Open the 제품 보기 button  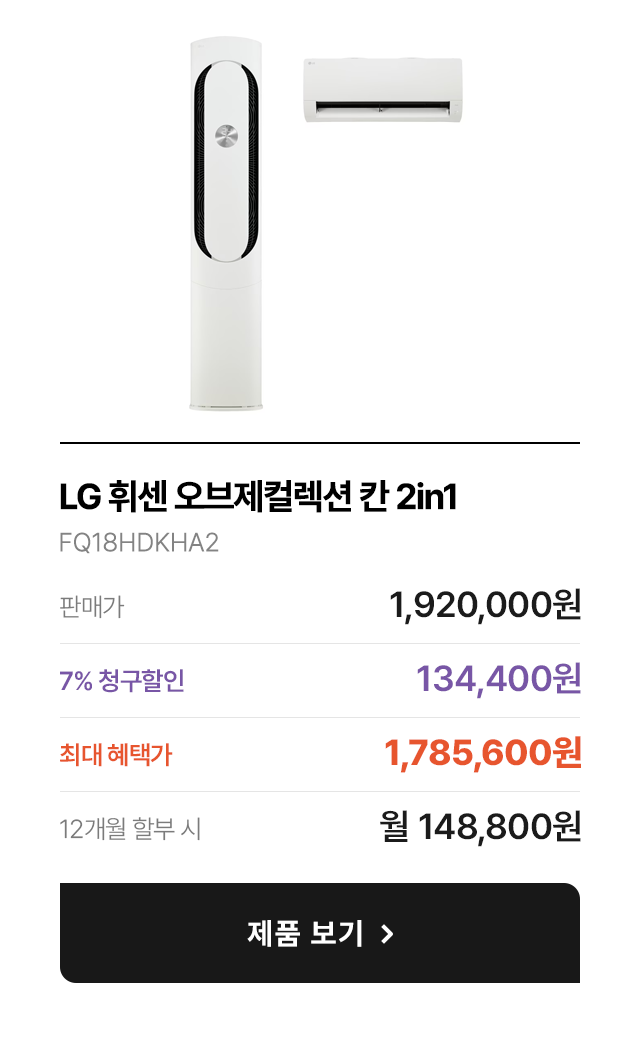click(x=320, y=933)
